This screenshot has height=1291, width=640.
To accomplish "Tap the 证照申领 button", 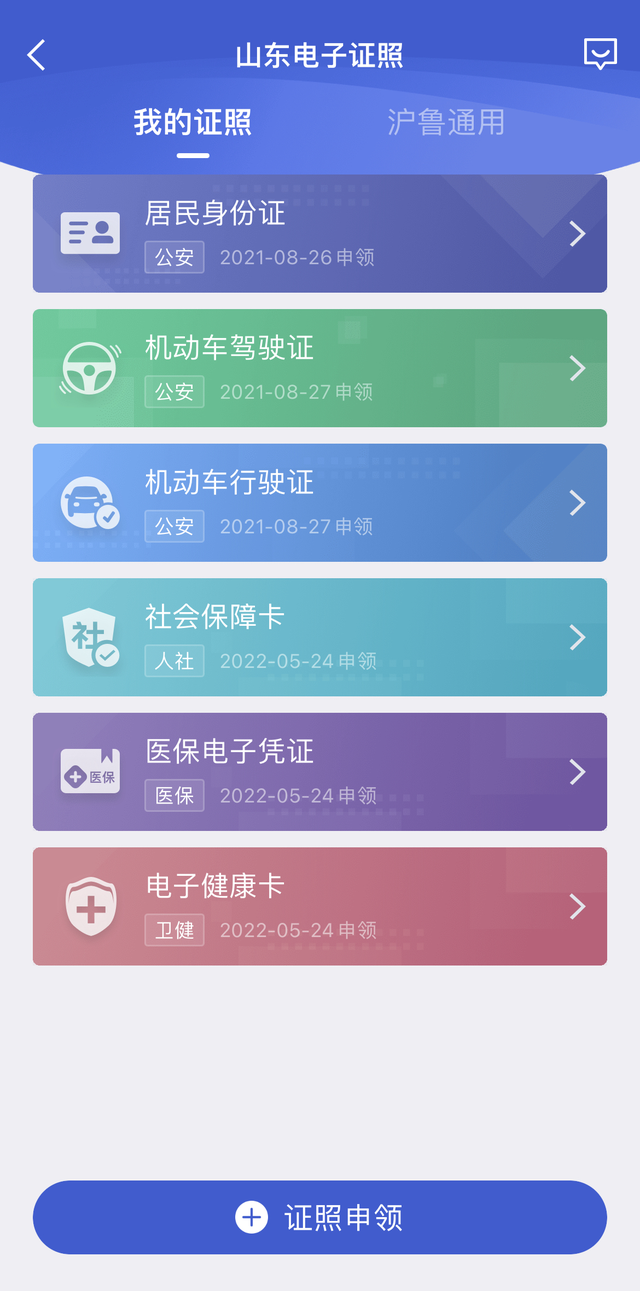I will pos(320,1217).
